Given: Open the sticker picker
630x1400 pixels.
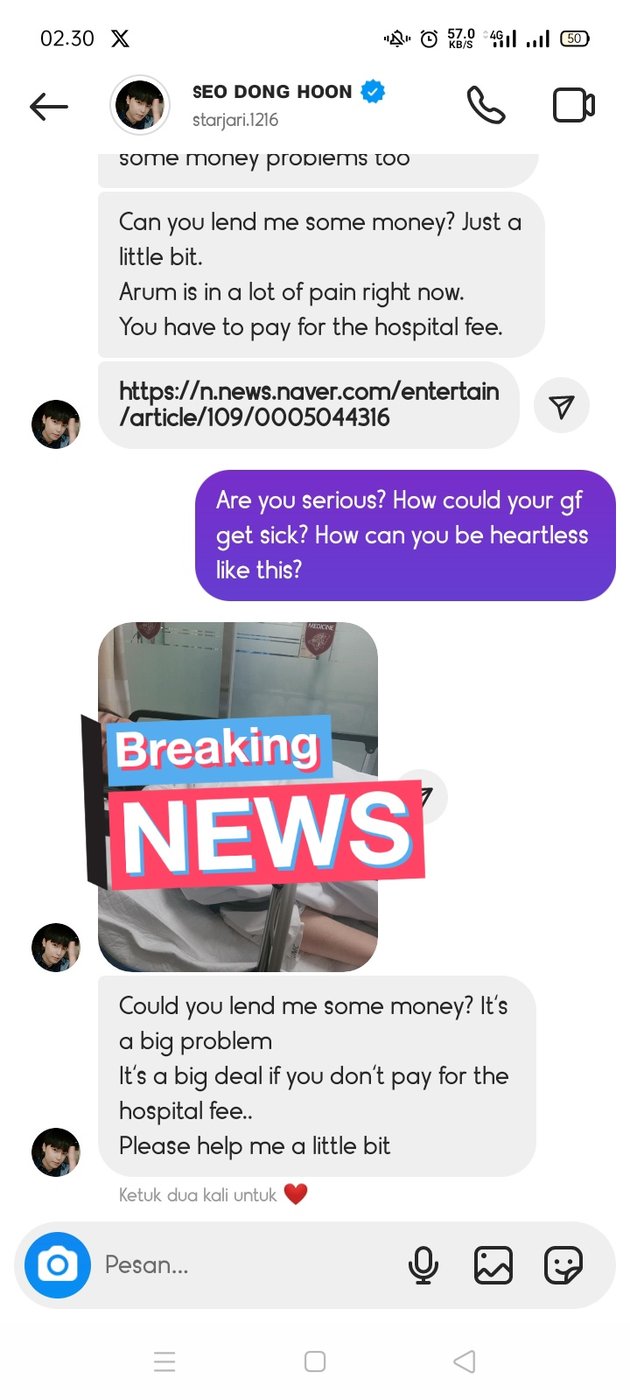Looking at the screenshot, I should (563, 1265).
